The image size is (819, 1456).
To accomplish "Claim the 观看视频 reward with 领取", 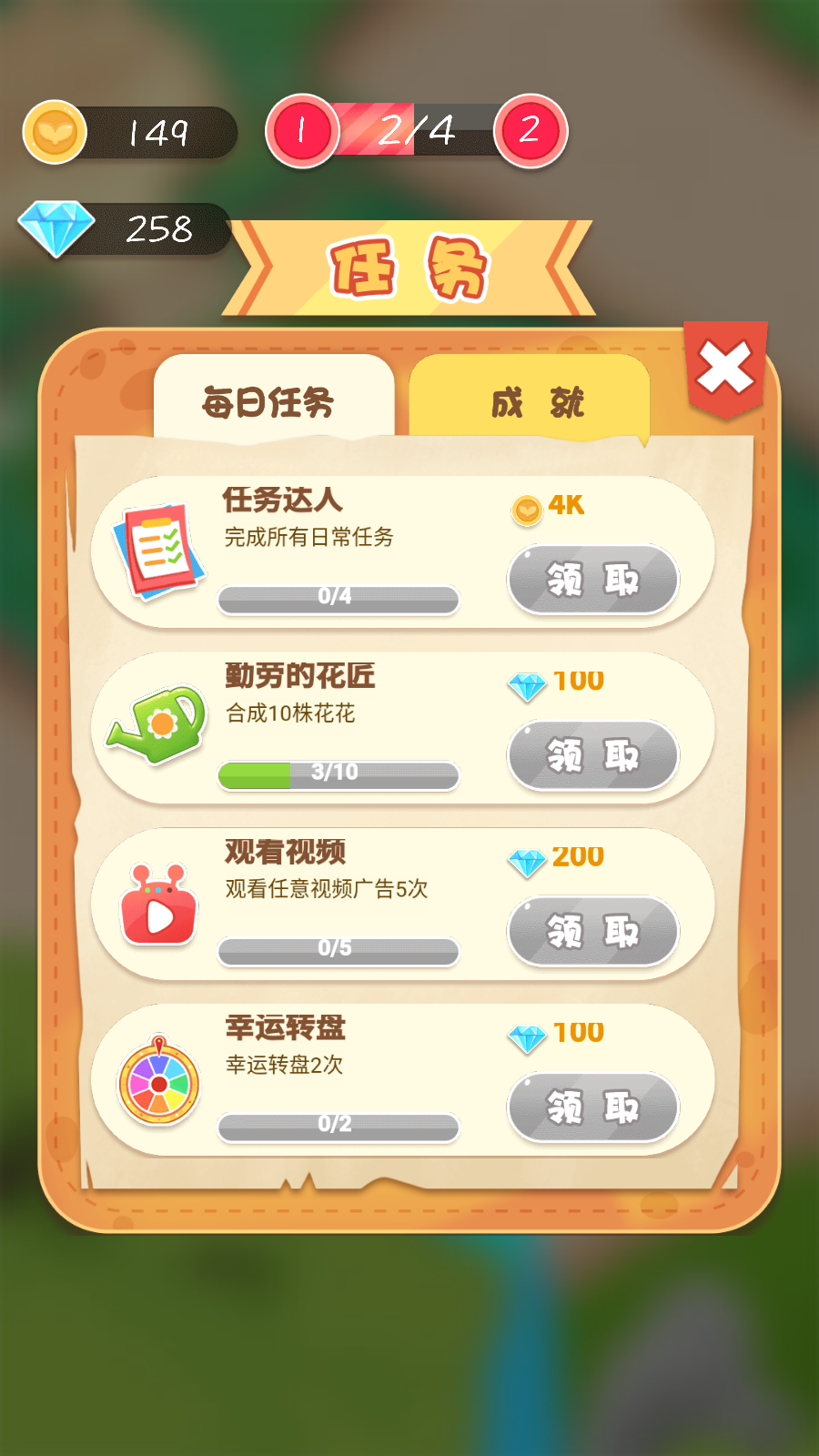I will click(593, 930).
